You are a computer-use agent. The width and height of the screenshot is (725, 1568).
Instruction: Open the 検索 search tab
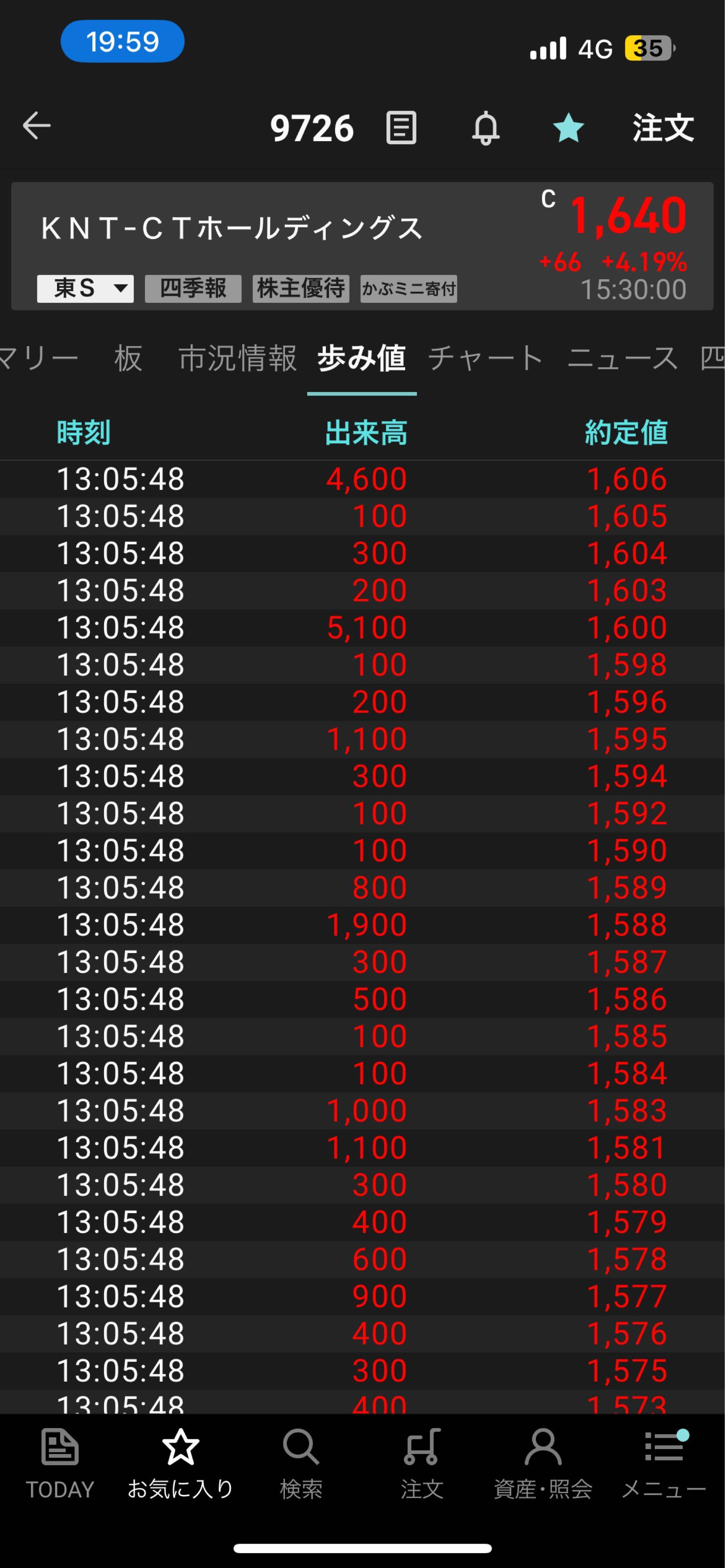point(301,1464)
